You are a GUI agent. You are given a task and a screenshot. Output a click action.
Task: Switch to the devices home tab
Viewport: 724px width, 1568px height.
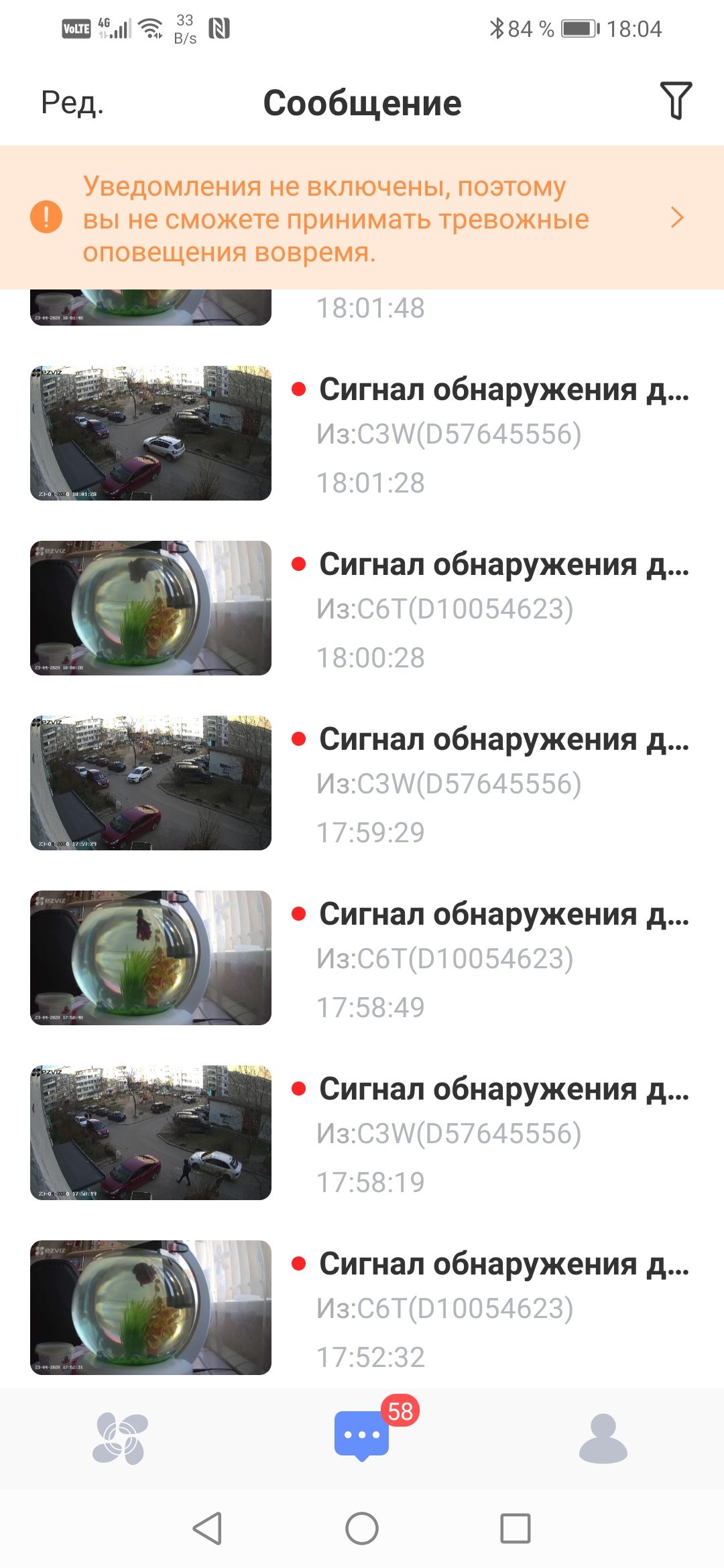click(120, 1438)
